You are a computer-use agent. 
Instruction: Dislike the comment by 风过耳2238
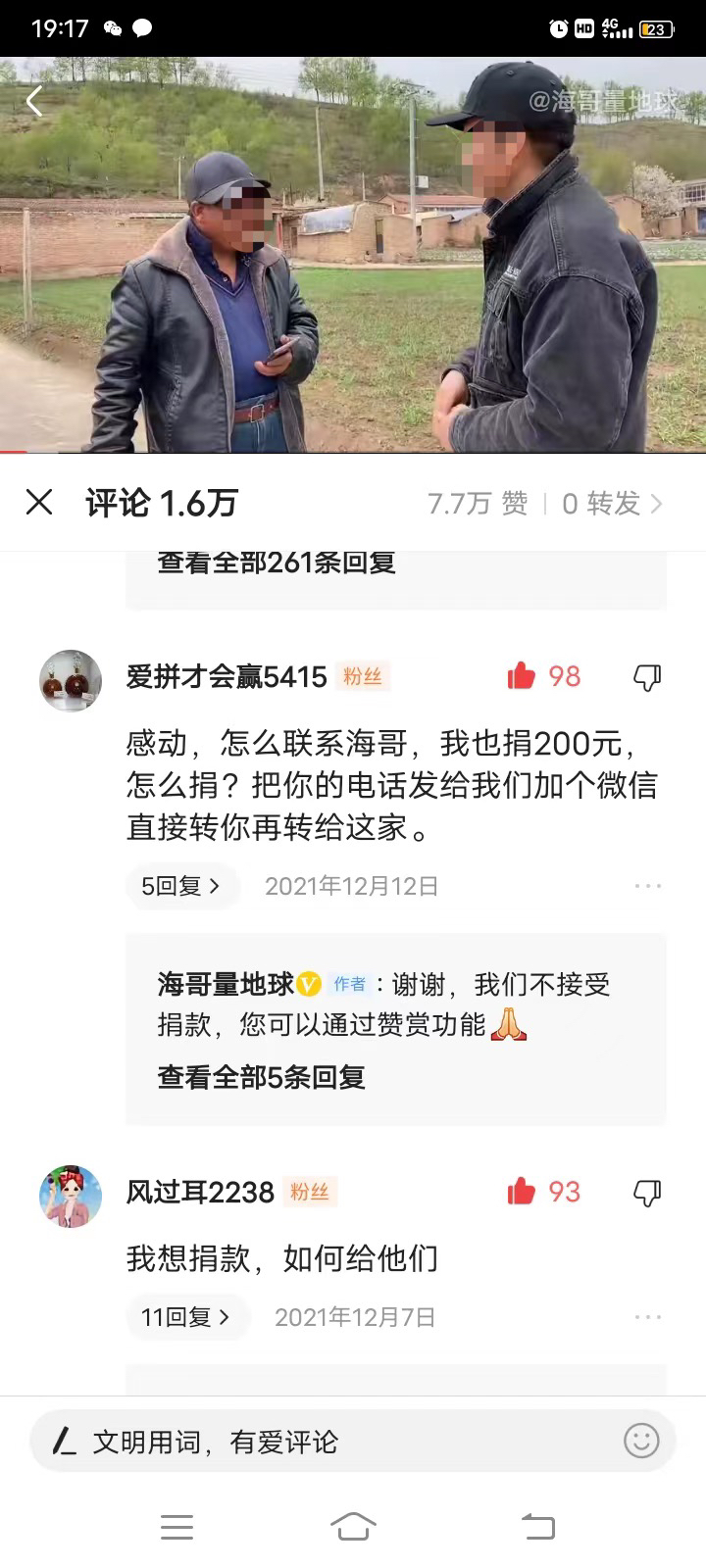647,1193
